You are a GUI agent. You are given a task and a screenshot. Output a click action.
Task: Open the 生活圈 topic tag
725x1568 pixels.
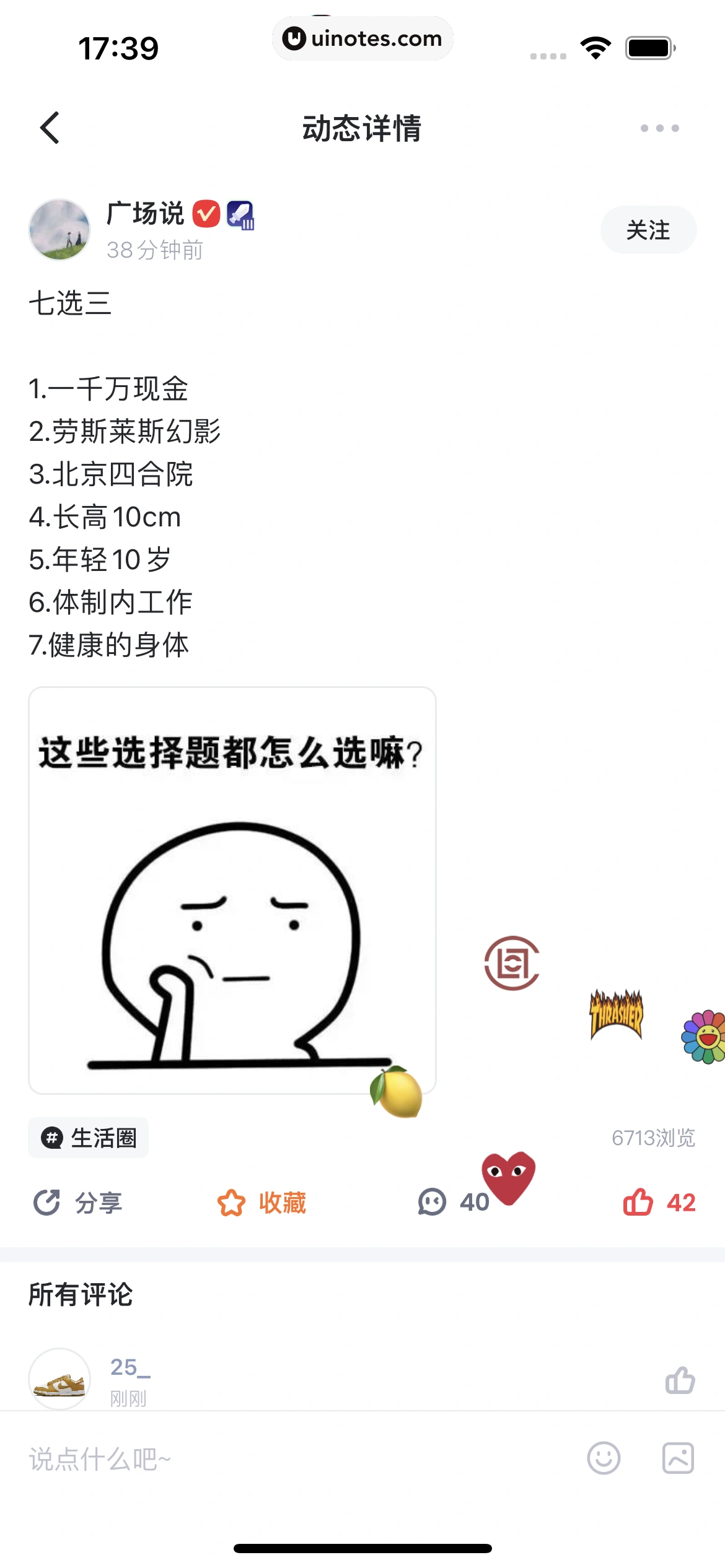pyautogui.click(x=89, y=1138)
